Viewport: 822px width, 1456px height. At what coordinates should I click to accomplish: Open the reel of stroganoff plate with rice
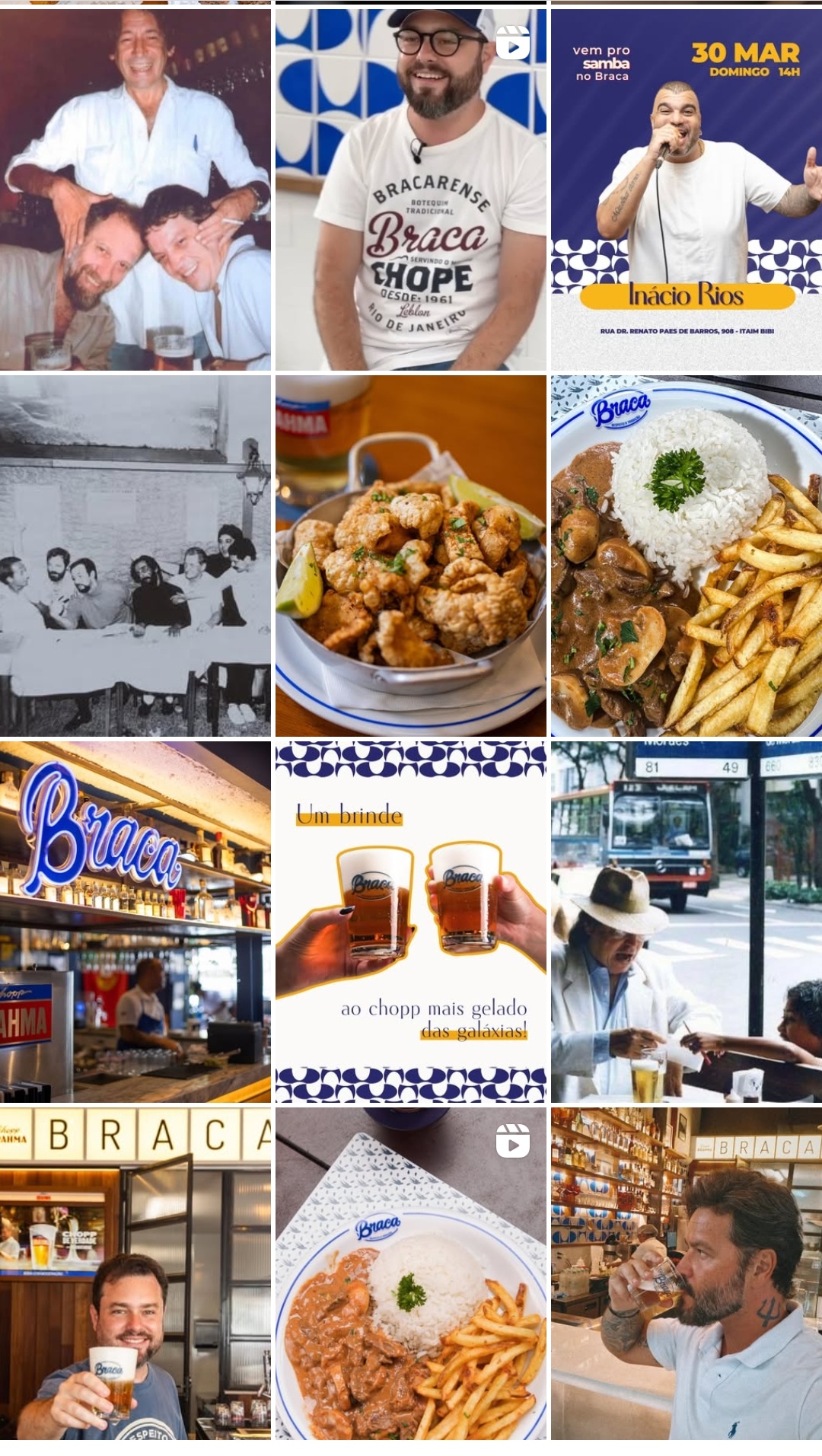point(410,1273)
